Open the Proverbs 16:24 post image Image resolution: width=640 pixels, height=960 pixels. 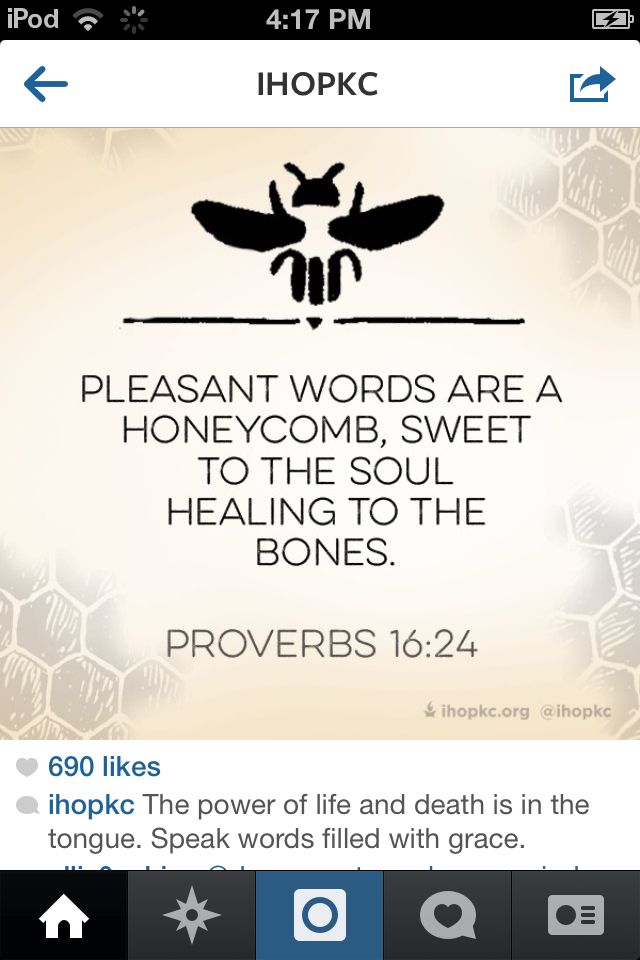coord(320,433)
